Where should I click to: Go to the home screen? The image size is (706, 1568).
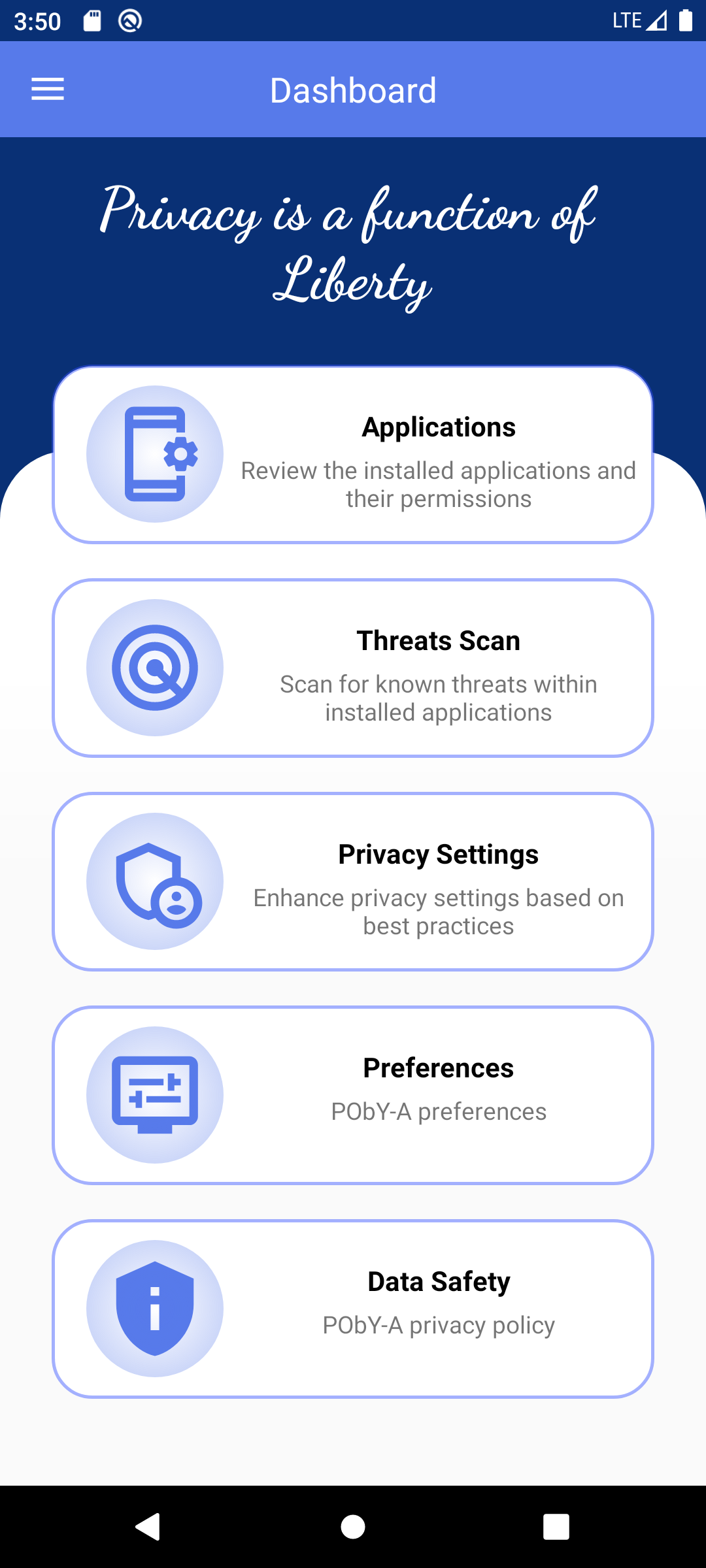tap(353, 1527)
